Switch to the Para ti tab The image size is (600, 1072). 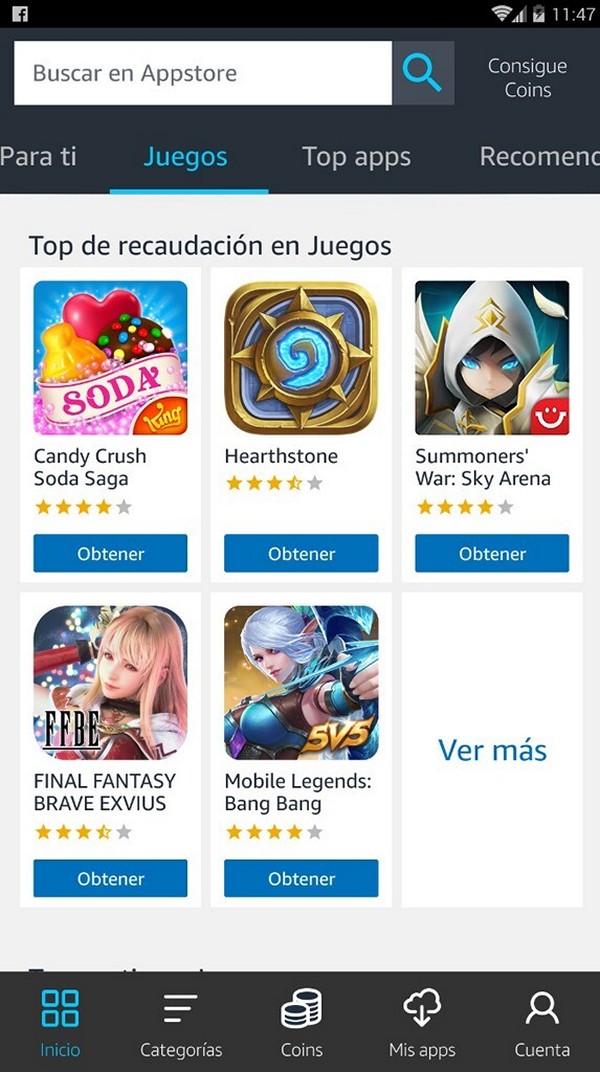tap(38, 157)
